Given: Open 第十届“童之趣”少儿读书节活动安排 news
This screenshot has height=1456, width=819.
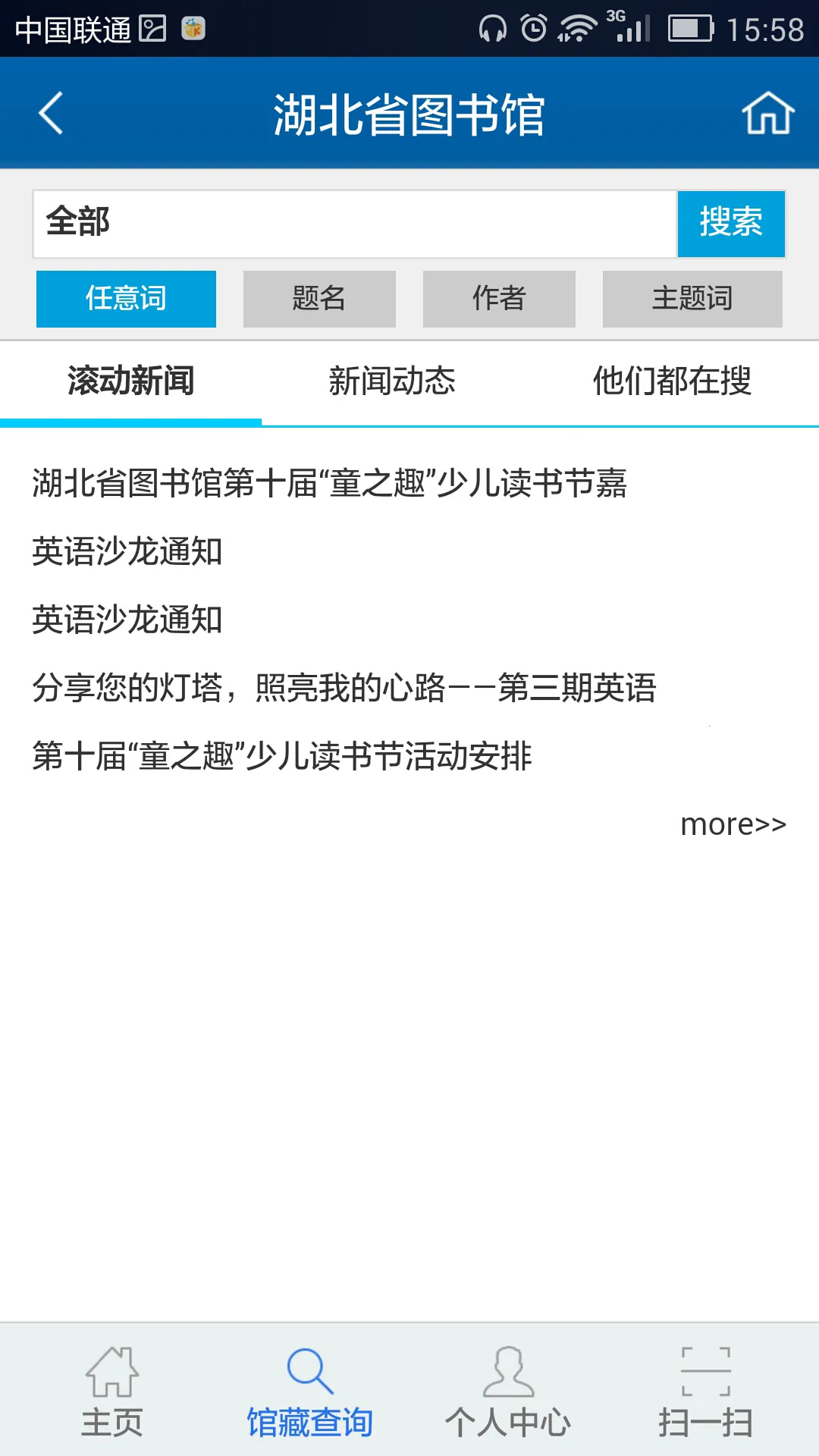Looking at the screenshot, I should tap(282, 756).
